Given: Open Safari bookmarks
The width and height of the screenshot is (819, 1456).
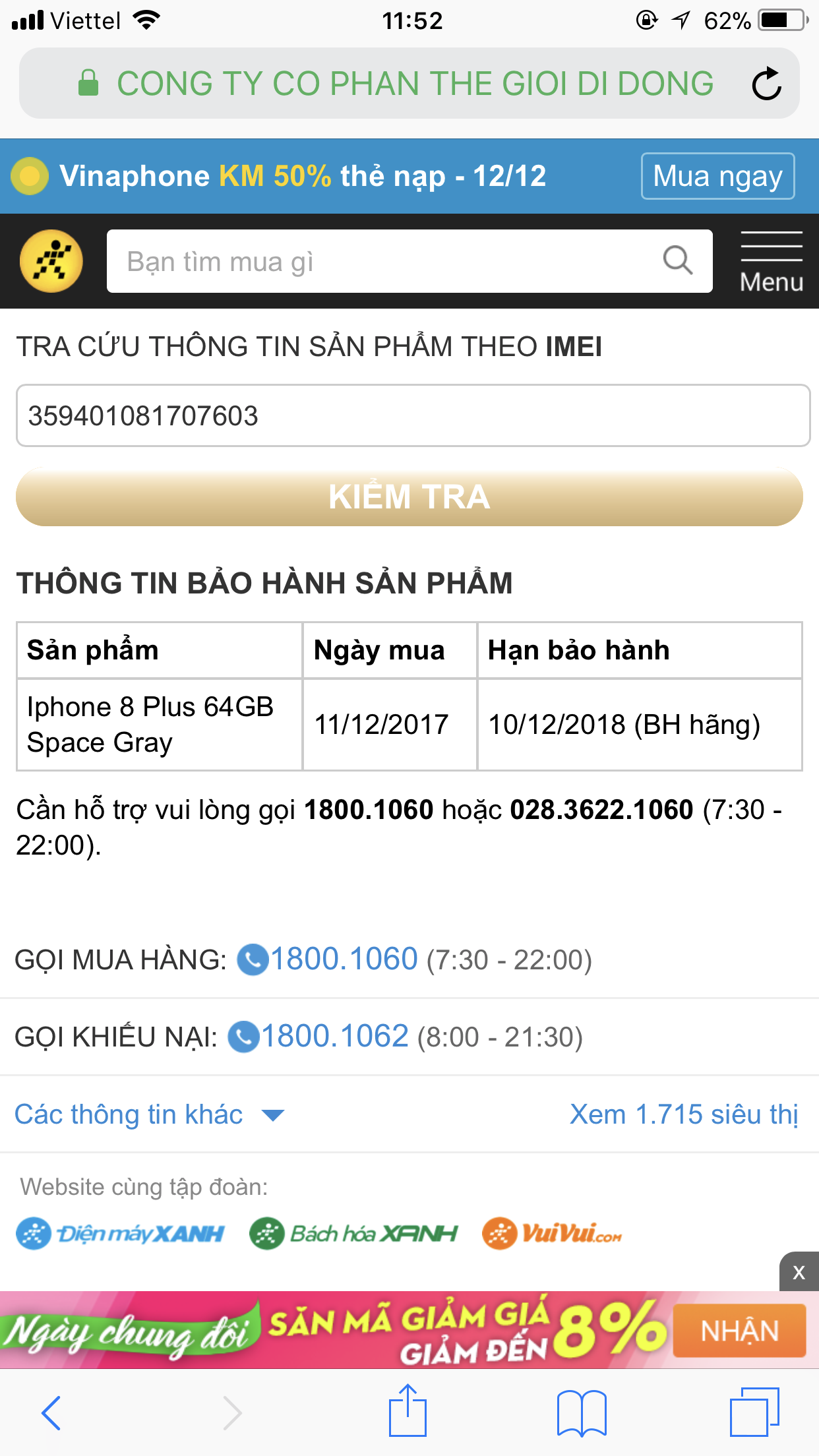Looking at the screenshot, I should (581, 1412).
